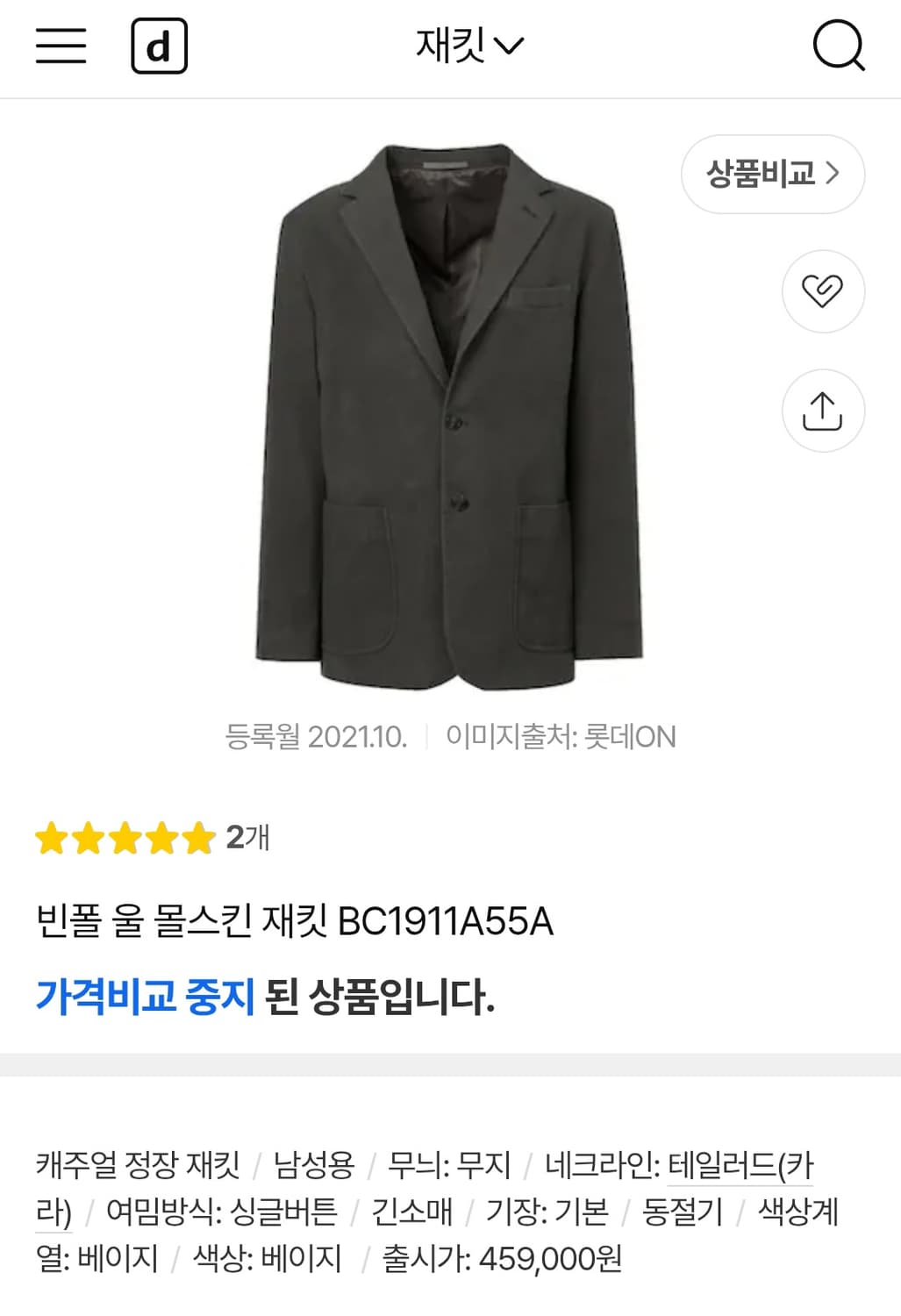The width and height of the screenshot is (901, 1316).
Task: Click the 가격비교 중지 link
Action: click(x=145, y=997)
